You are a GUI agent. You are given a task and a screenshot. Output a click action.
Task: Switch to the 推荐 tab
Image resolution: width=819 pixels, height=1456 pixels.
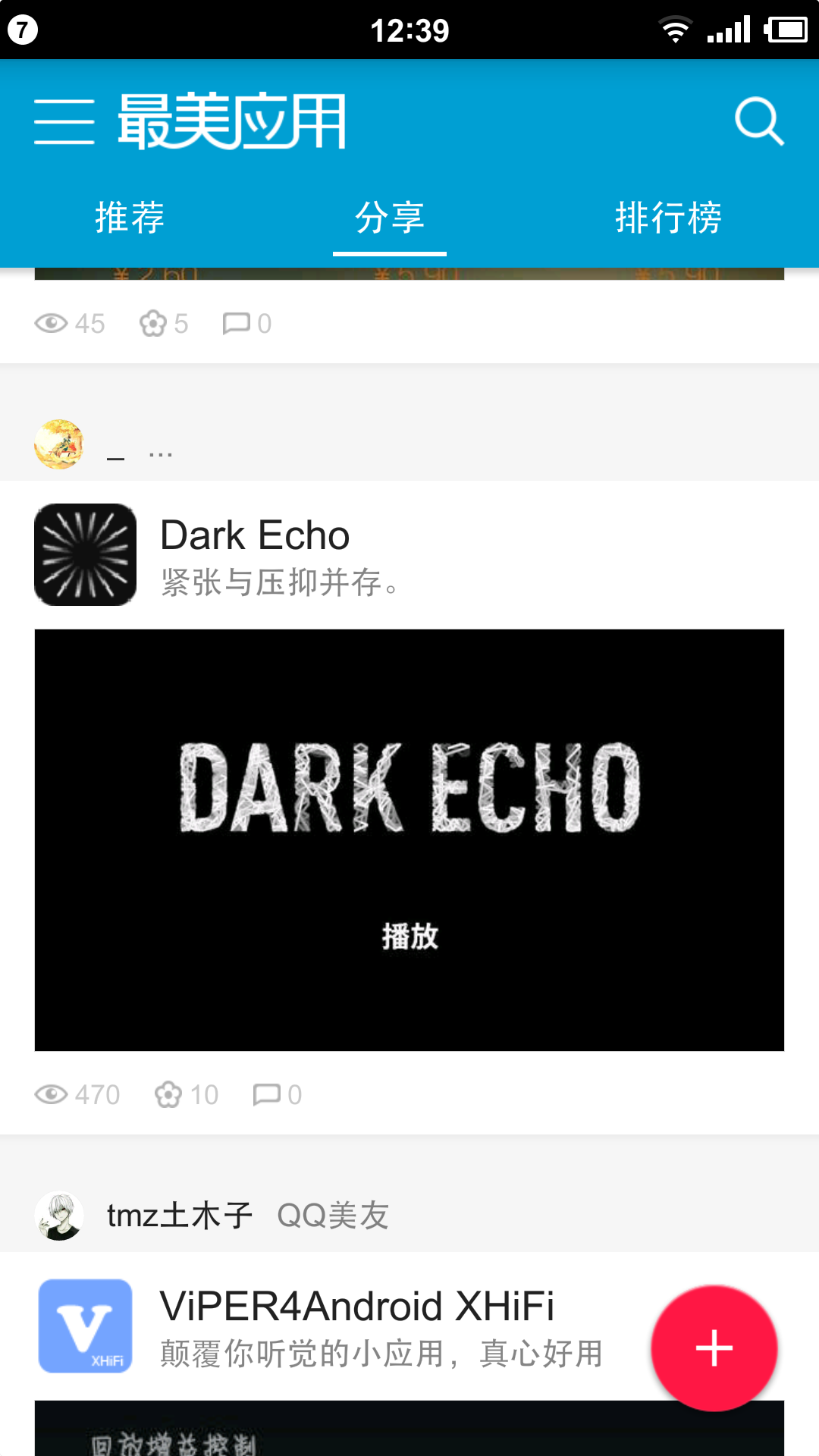pos(130,218)
